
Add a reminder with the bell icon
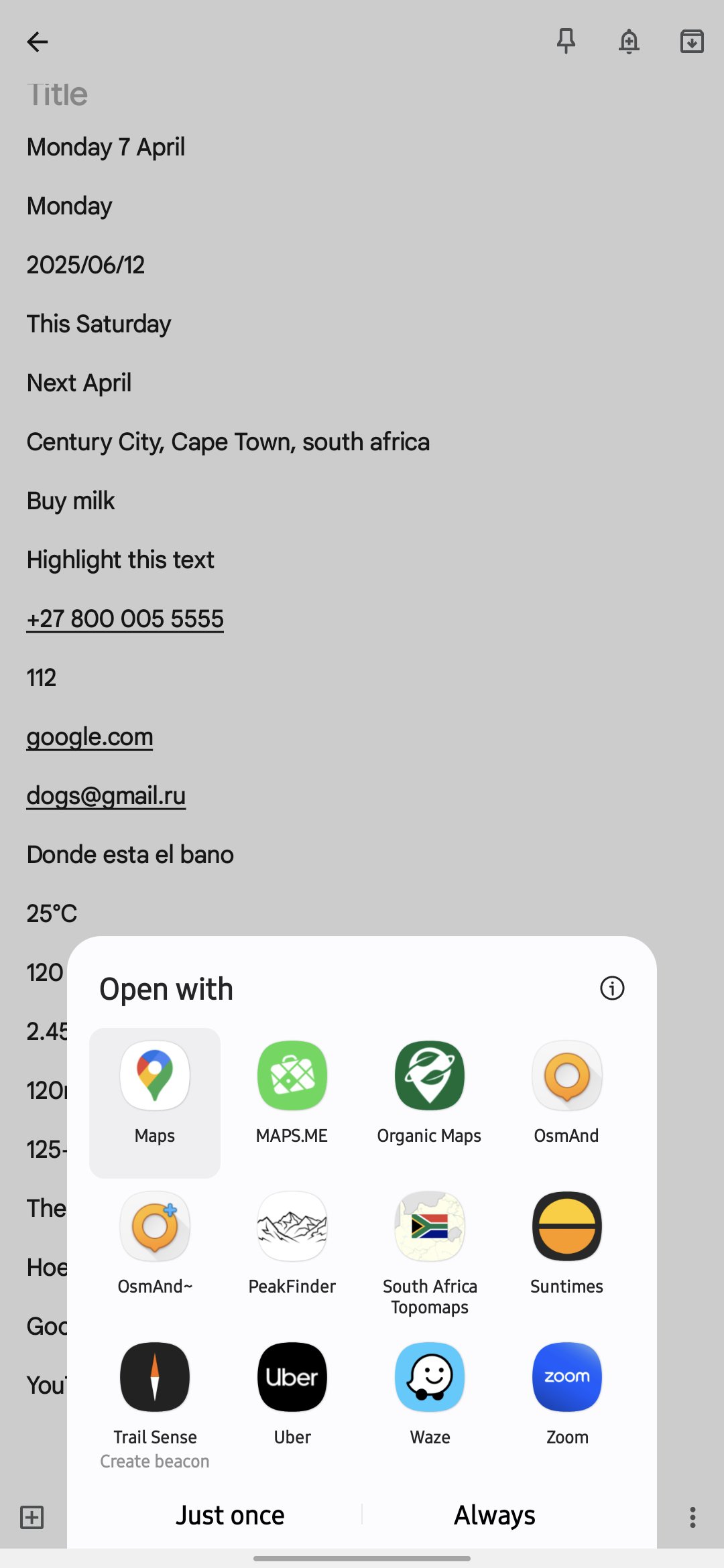(x=629, y=42)
